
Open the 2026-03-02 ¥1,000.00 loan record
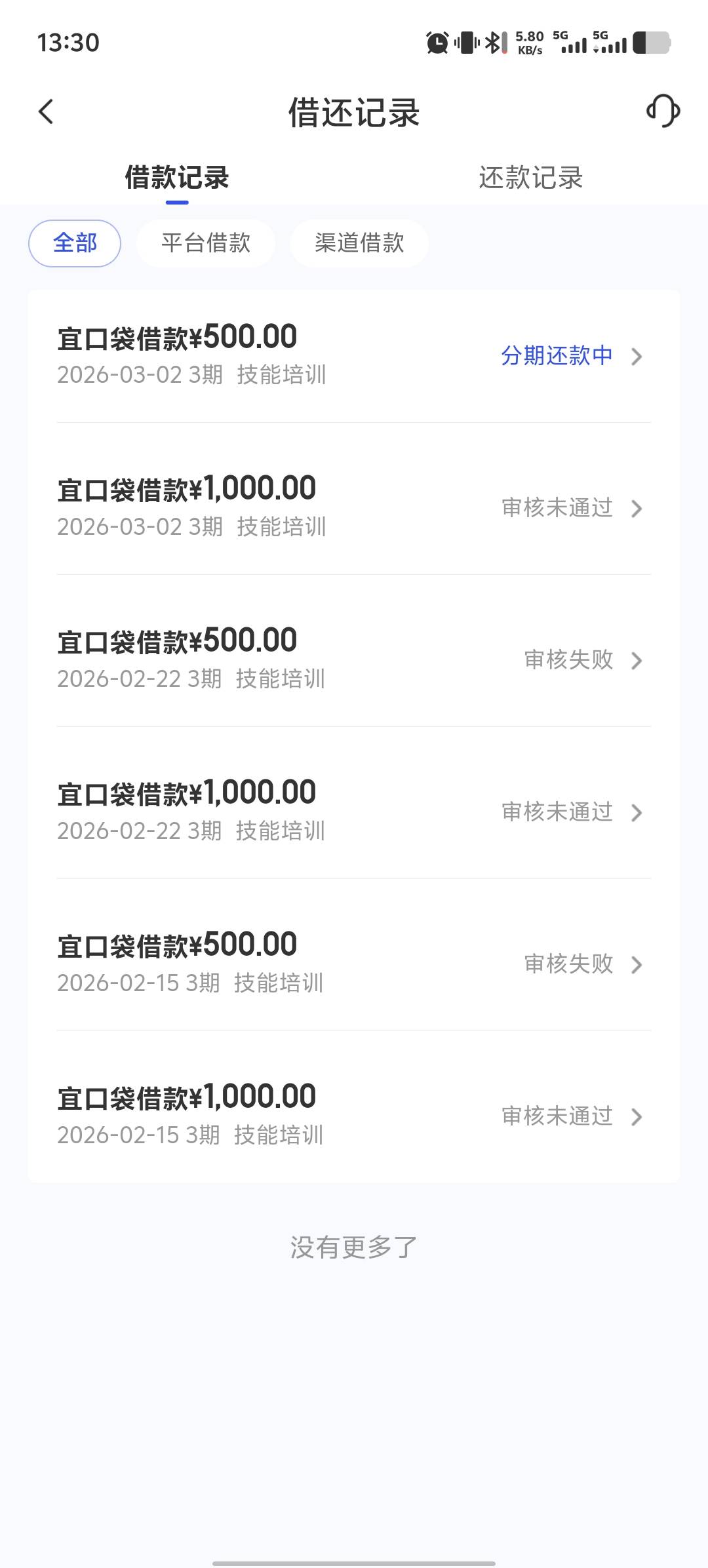click(354, 508)
